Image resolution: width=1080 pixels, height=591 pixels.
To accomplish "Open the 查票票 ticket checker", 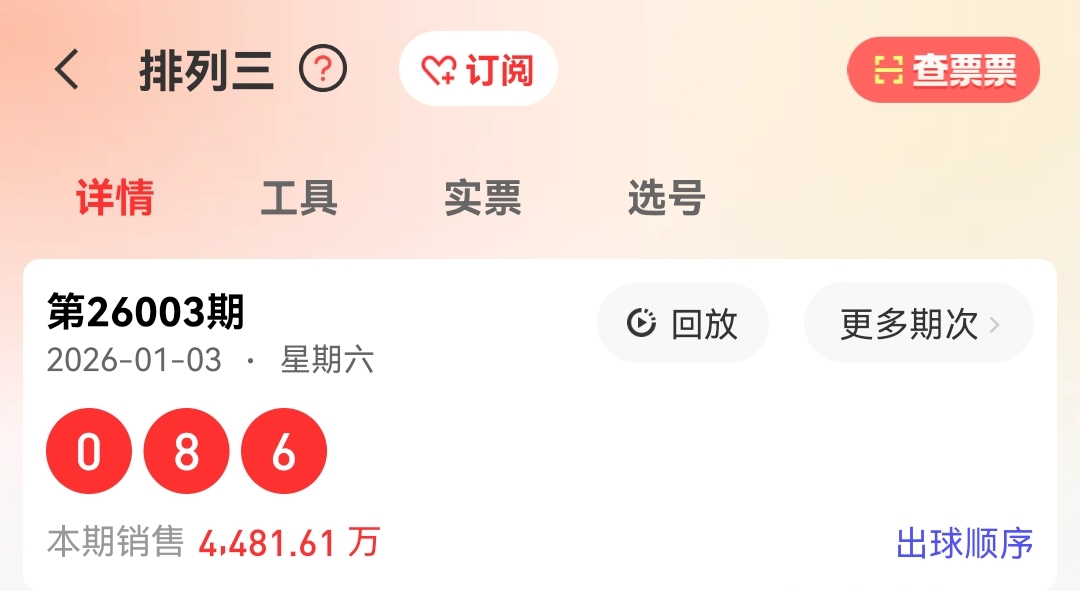I will pos(943,70).
